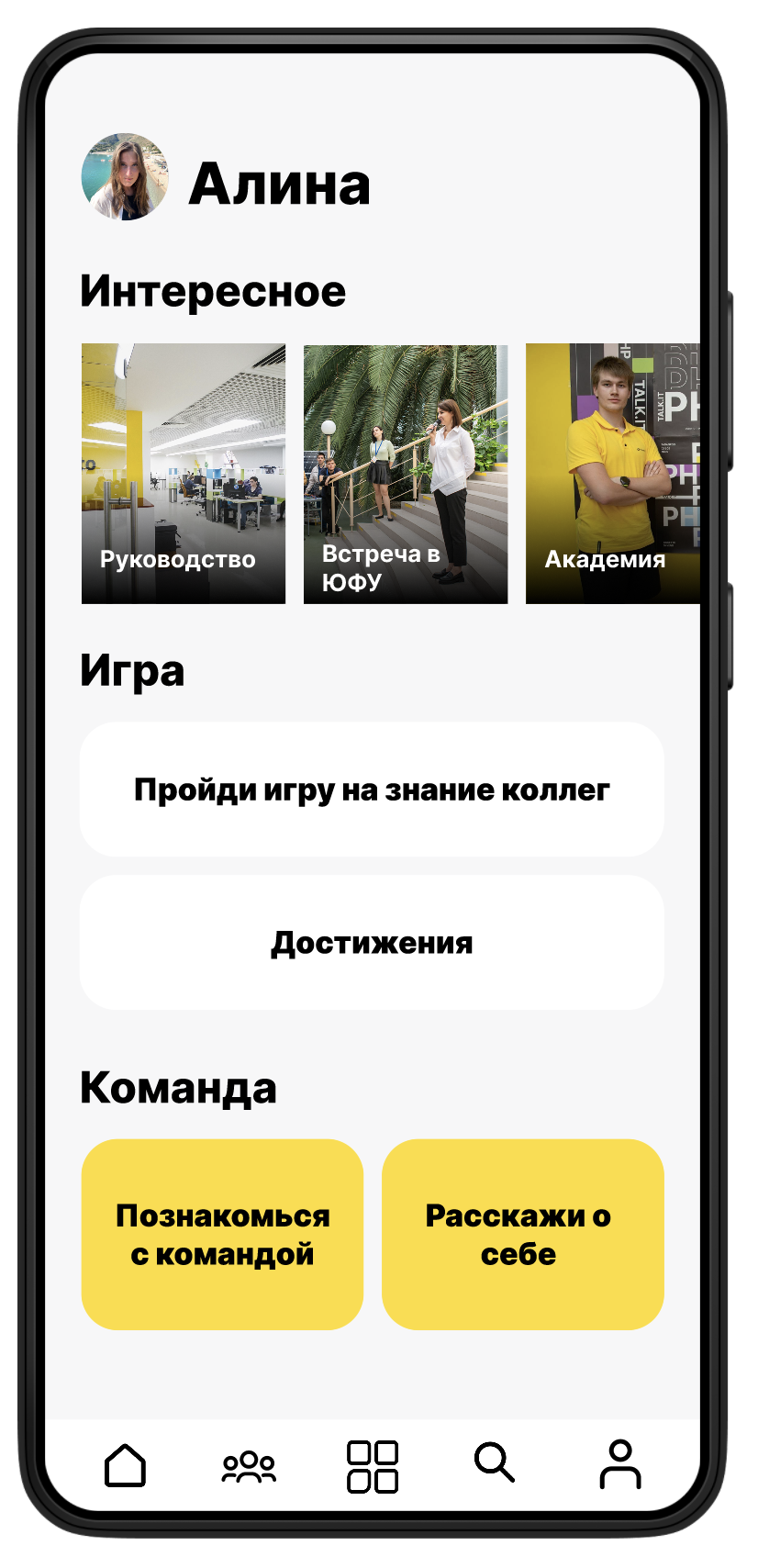758x1568 pixels.
Task: Tap the Руководство label on the first card
Action: coord(179,559)
